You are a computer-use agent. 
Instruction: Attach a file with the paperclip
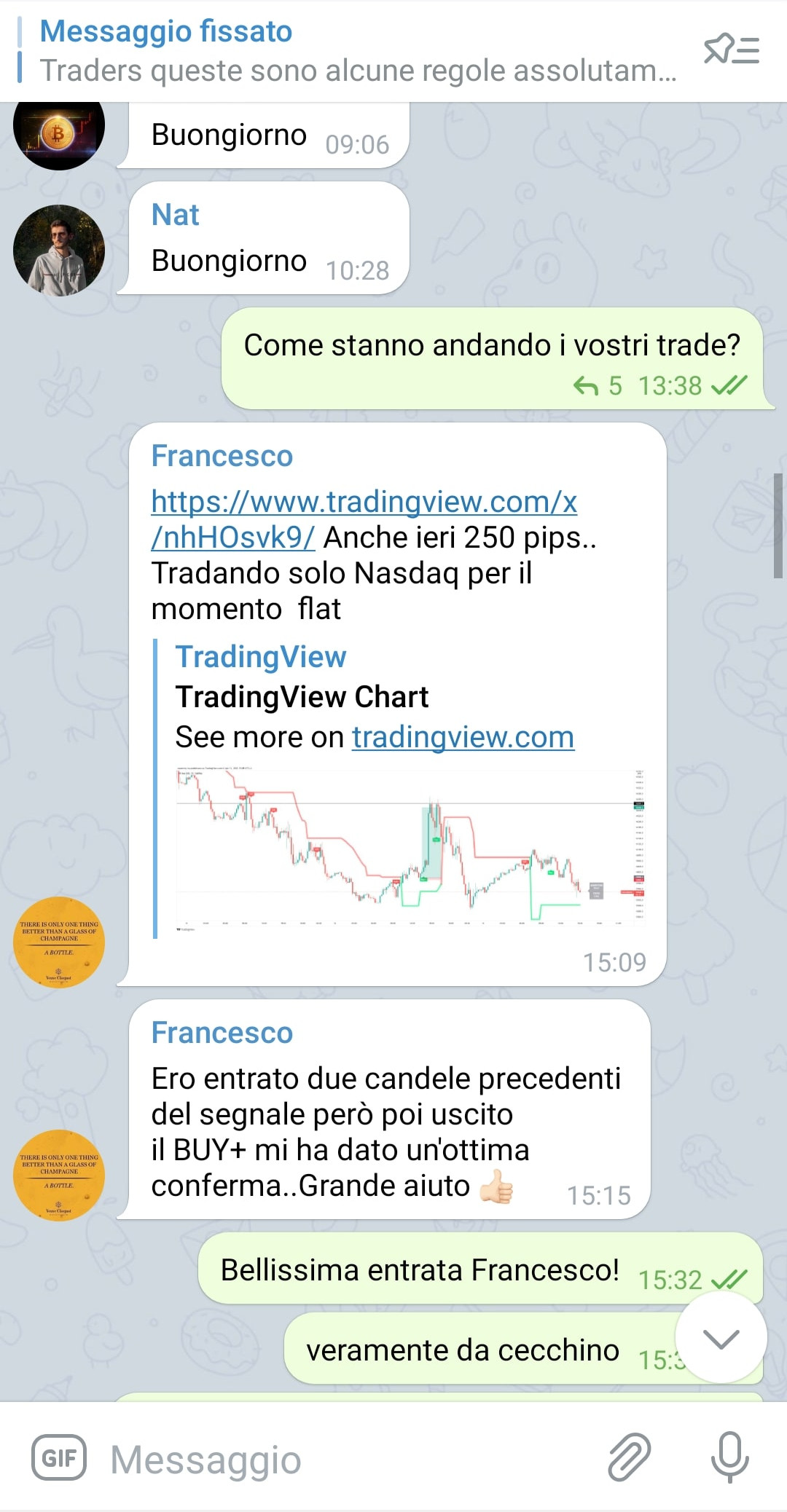(629, 1458)
